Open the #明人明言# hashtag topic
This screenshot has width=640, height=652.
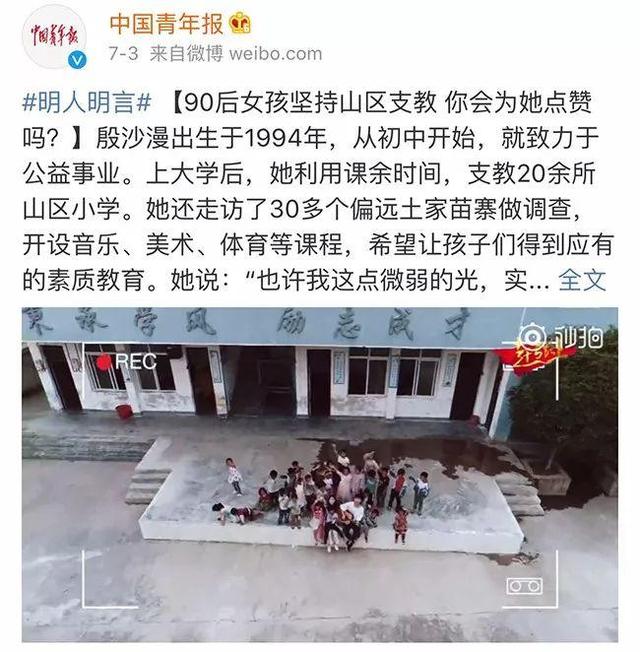click(x=87, y=102)
